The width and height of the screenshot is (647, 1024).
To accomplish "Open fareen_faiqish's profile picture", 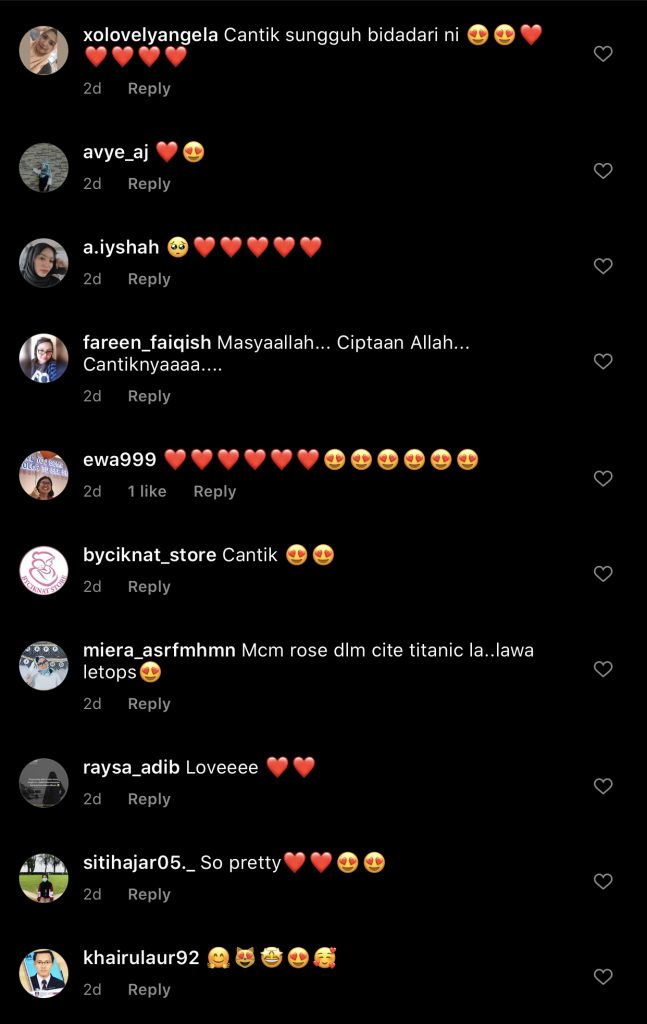I will point(44,358).
